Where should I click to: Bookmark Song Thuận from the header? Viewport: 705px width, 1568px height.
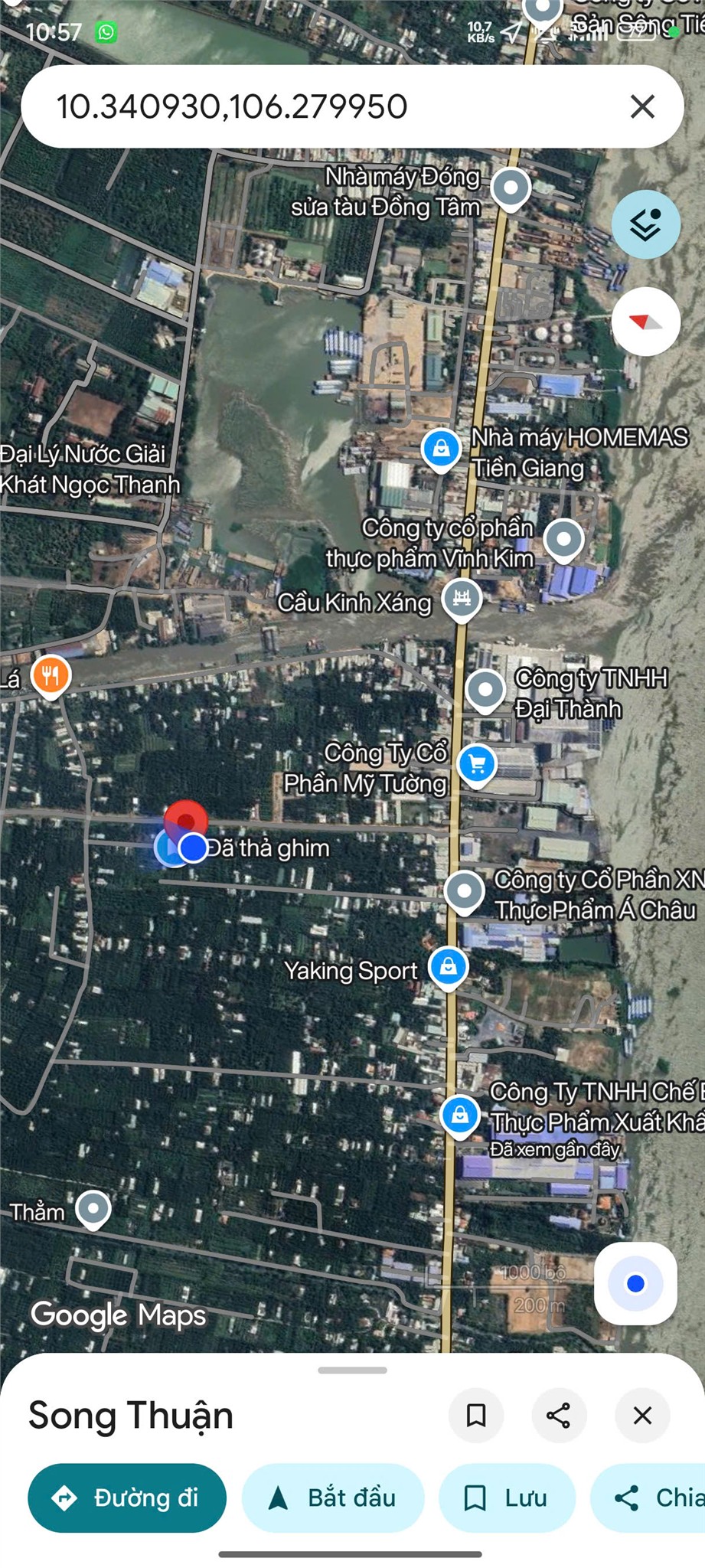(x=476, y=1416)
